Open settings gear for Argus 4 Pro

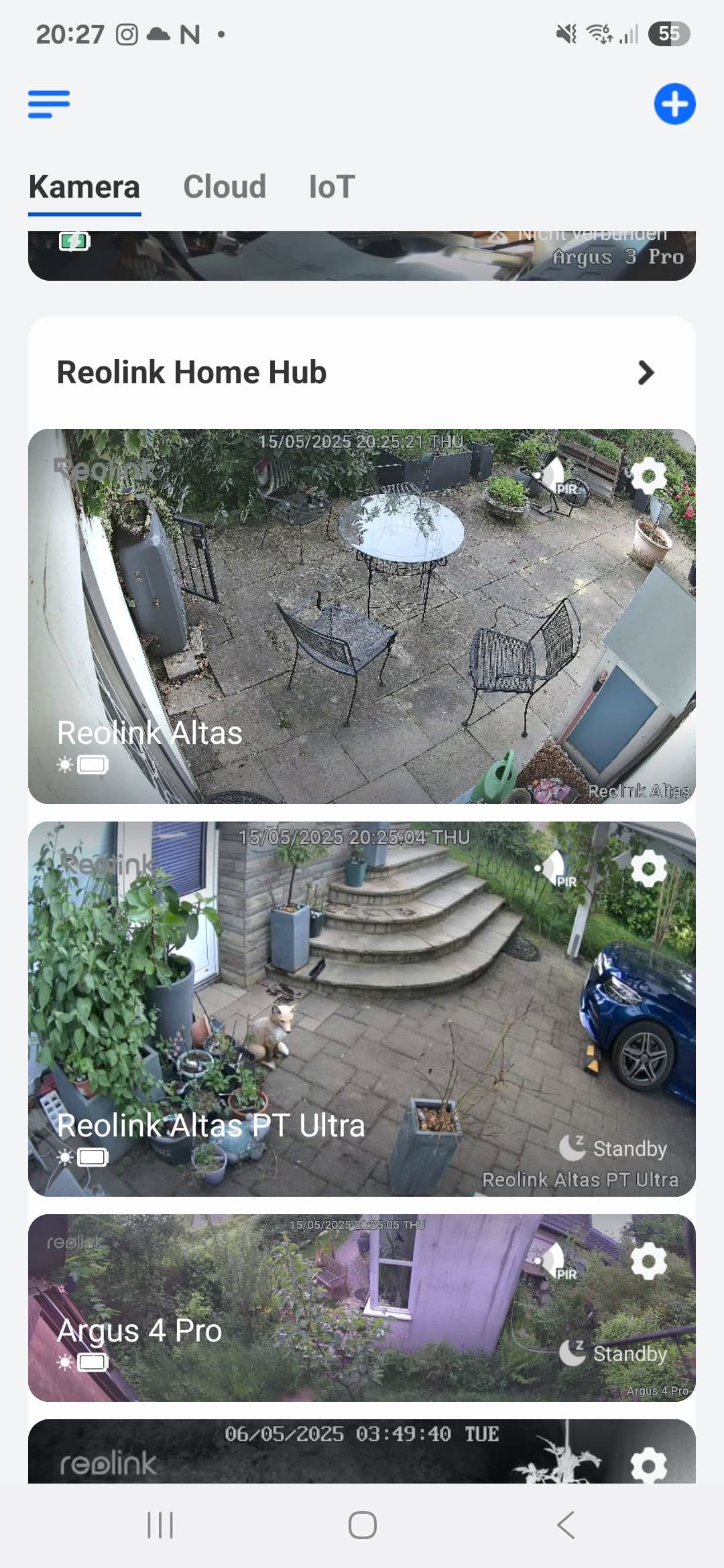pos(648,1262)
